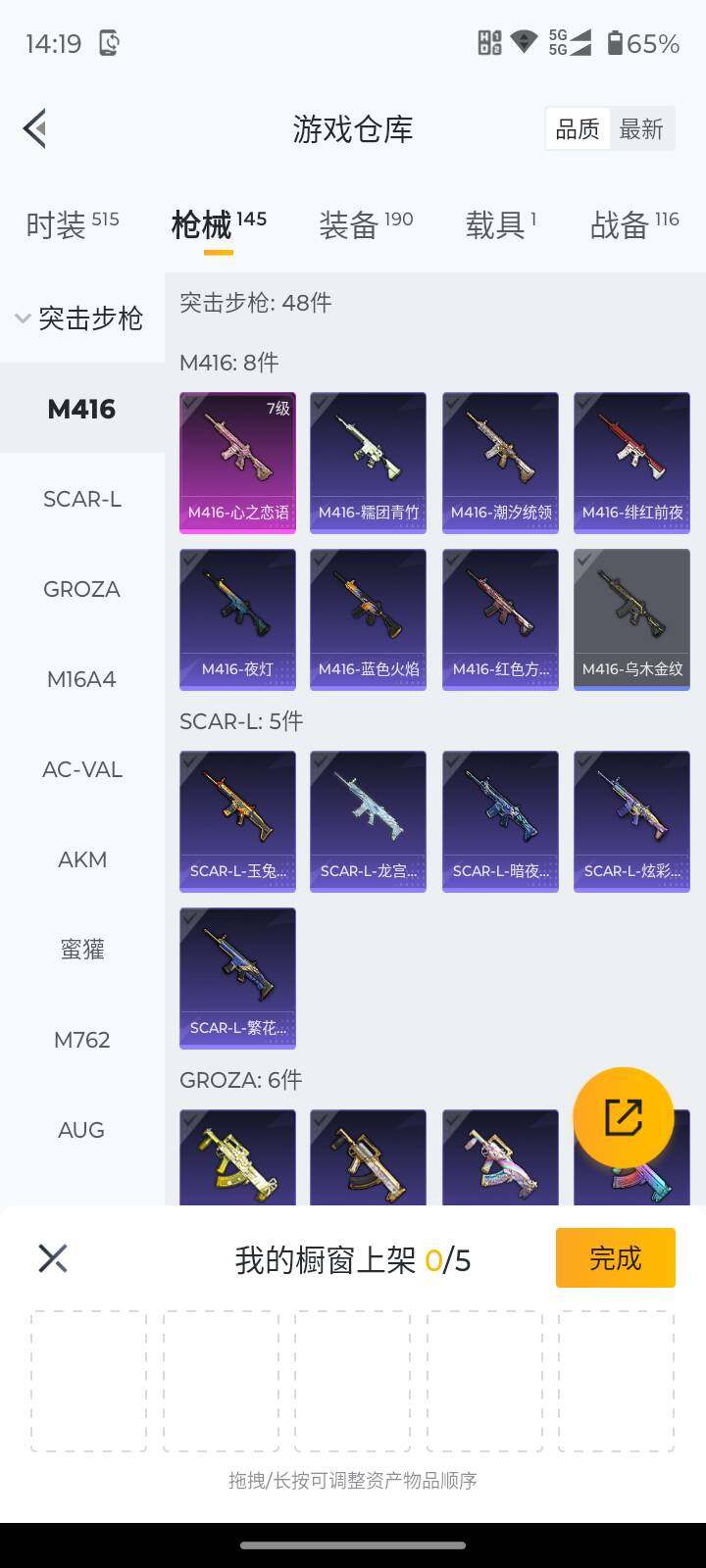Image resolution: width=706 pixels, height=1568 pixels.
Task: Confirm showcase with 完成
Action: [x=615, y=1257]
